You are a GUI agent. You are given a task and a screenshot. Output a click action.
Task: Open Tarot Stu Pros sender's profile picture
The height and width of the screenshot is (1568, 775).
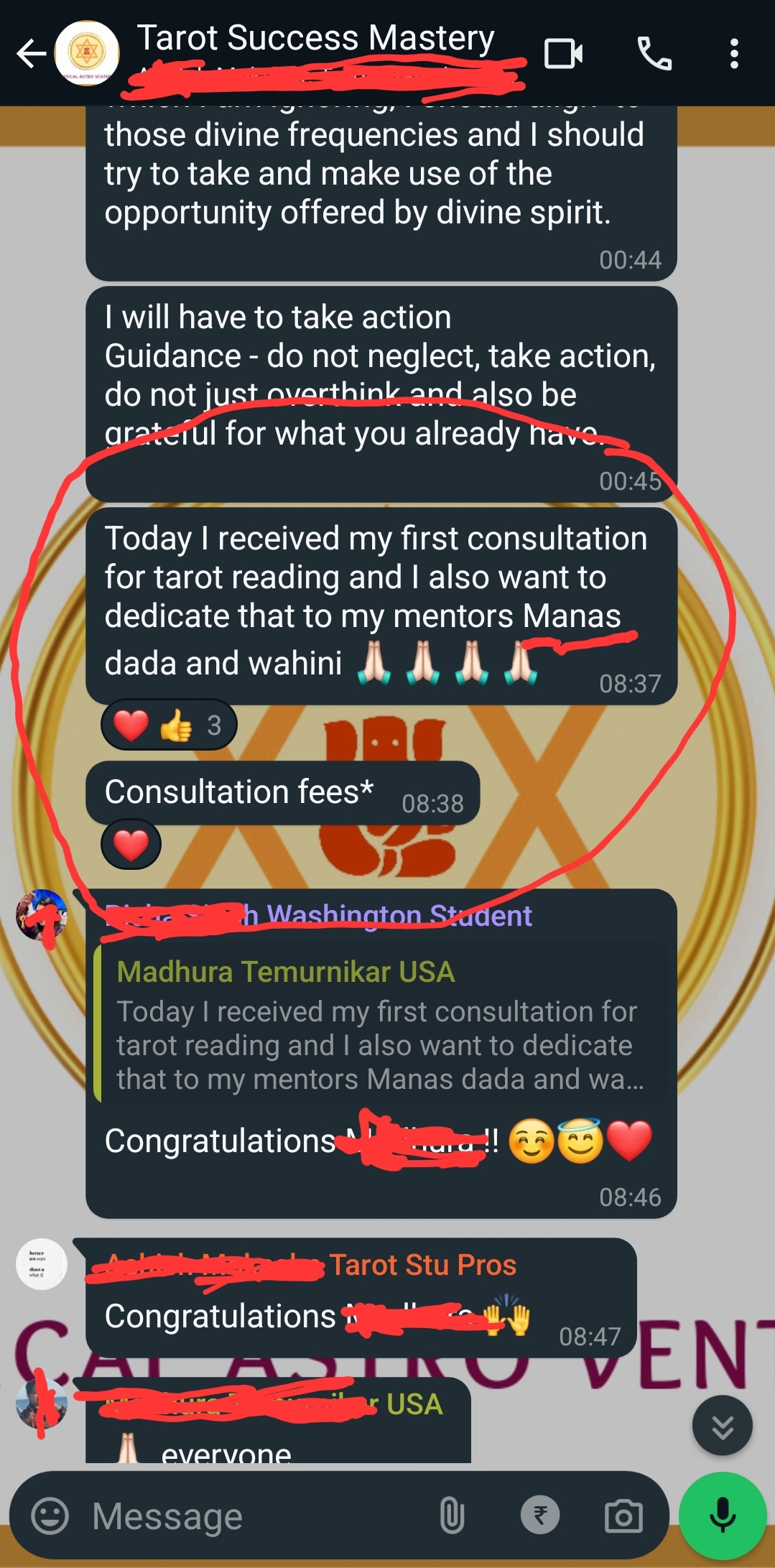tap(42, 1264)
